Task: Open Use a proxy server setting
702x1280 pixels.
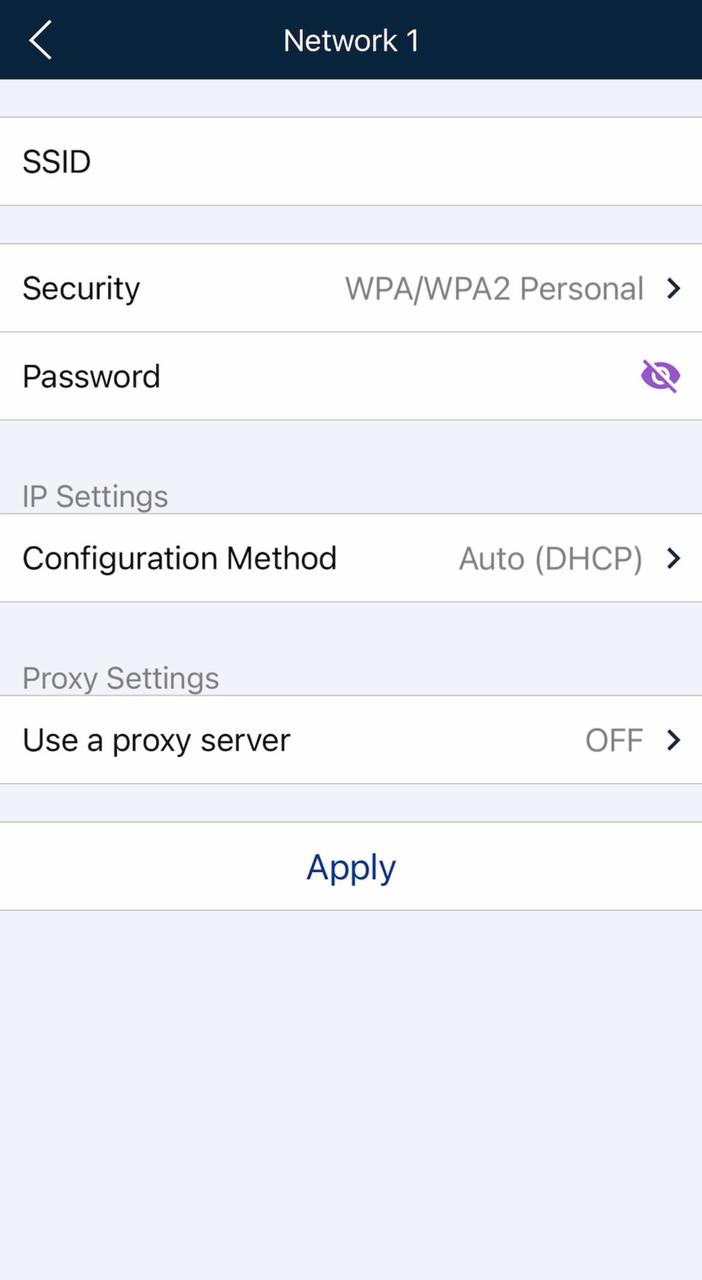Action: [x=351, y=741]
